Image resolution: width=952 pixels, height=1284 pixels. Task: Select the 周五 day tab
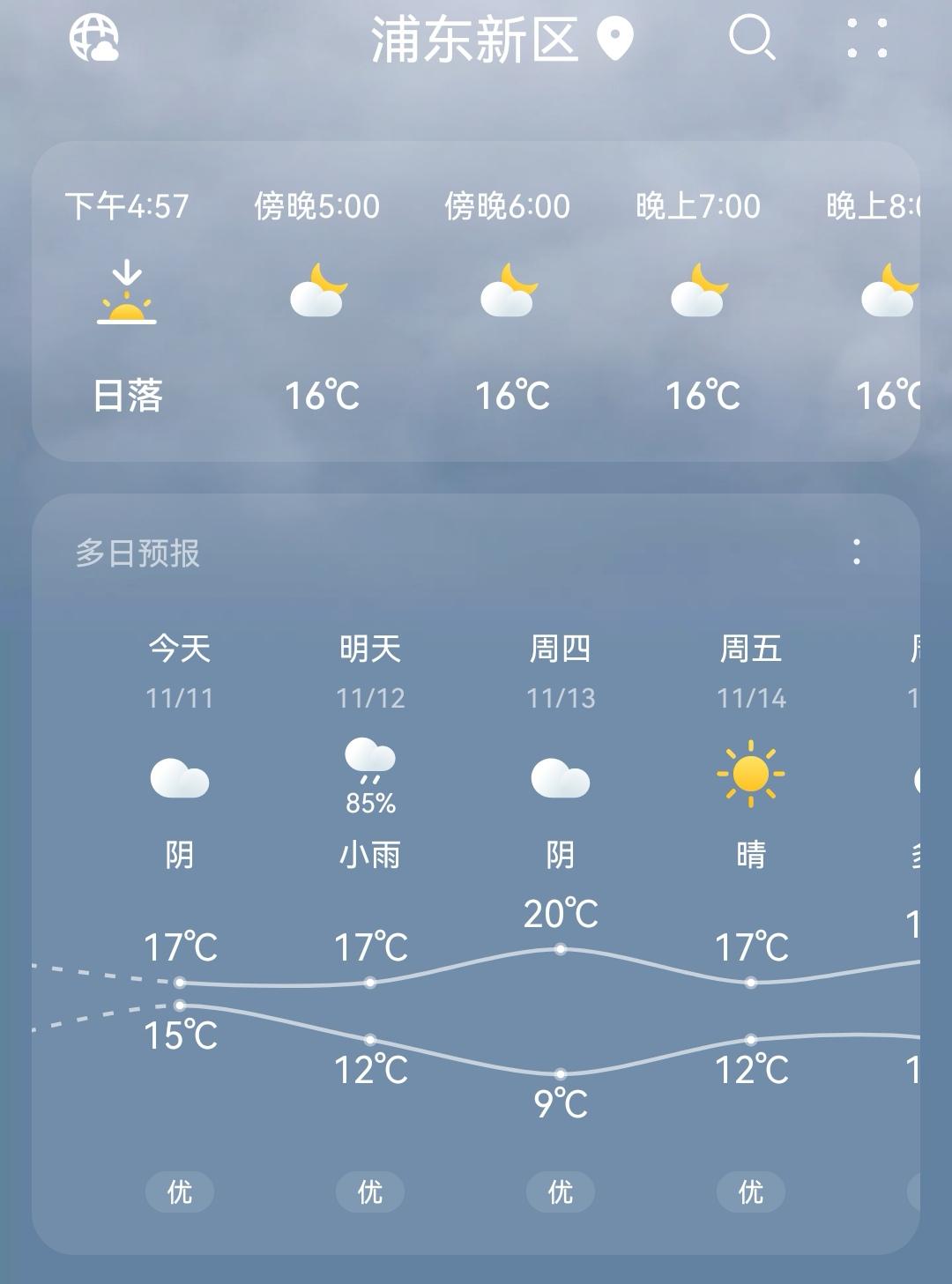click(750, 649)
